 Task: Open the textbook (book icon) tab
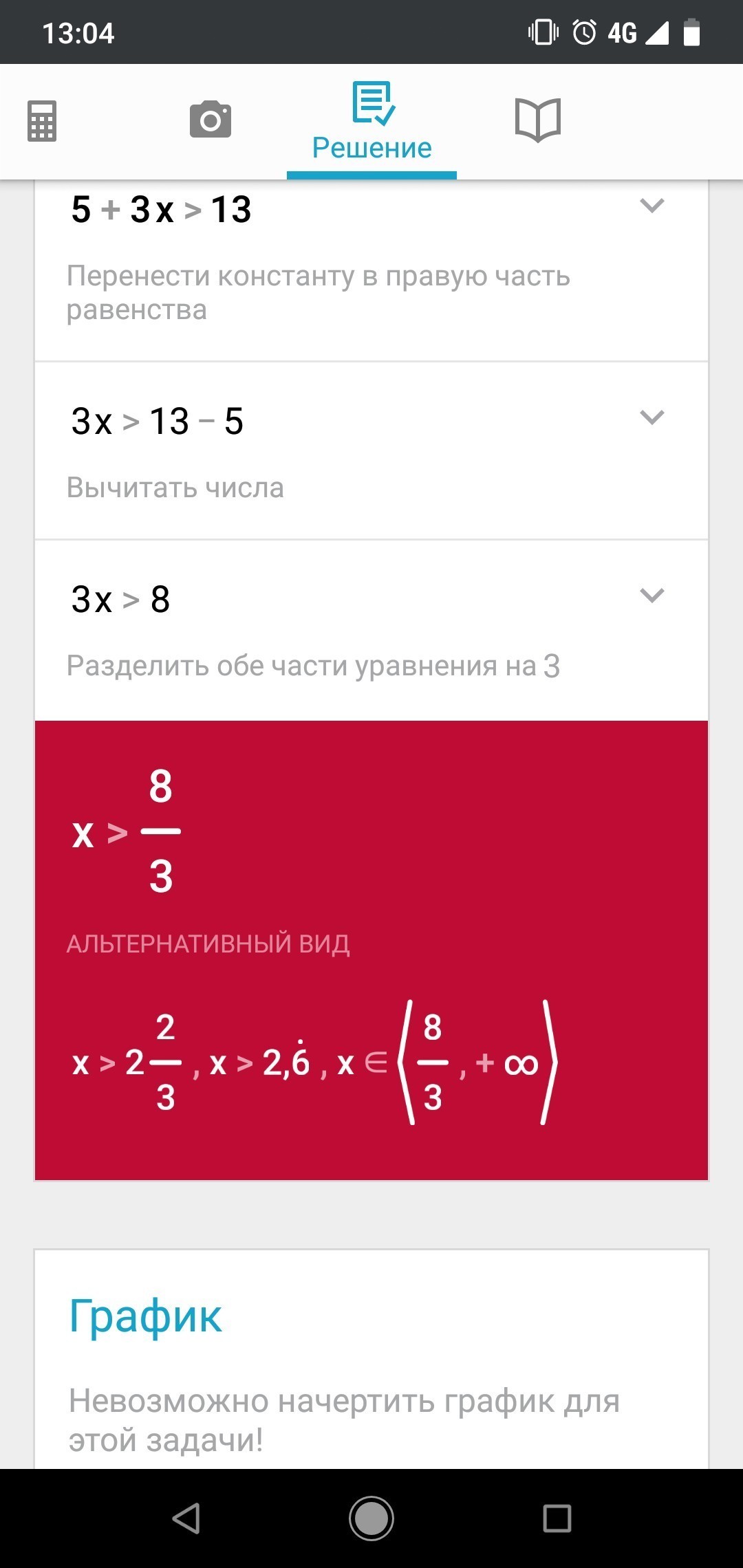pos(538,120)
